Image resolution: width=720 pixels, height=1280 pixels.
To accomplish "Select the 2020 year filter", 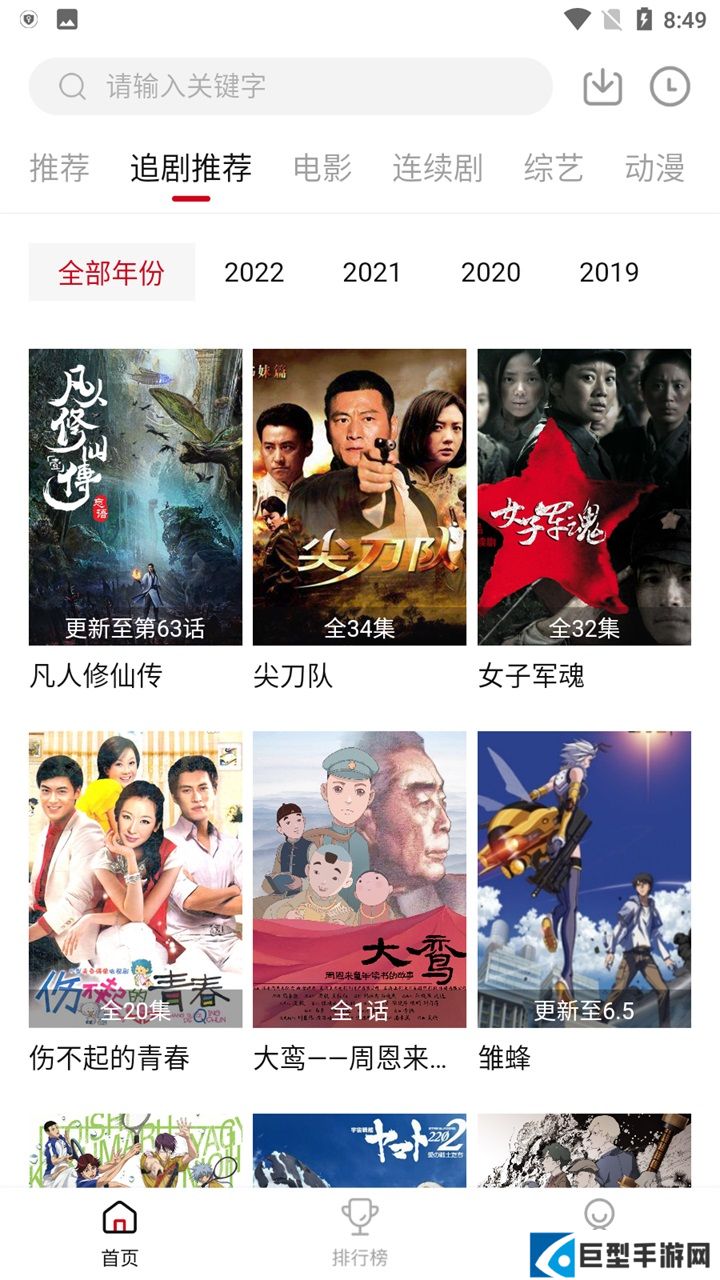I will 492,272.
